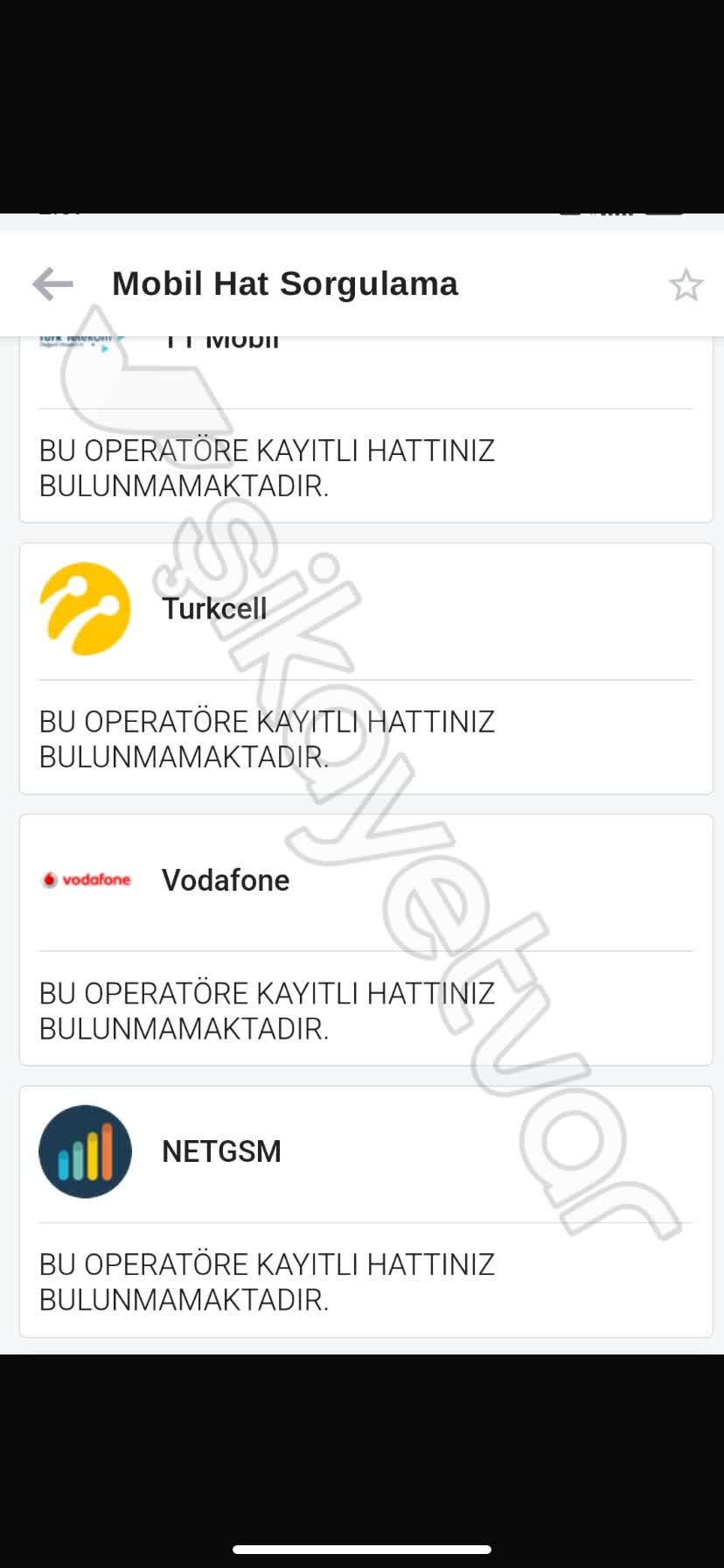Tap the home indicator bar at bottom
724x1568 pixels.
pos(362,1548)
